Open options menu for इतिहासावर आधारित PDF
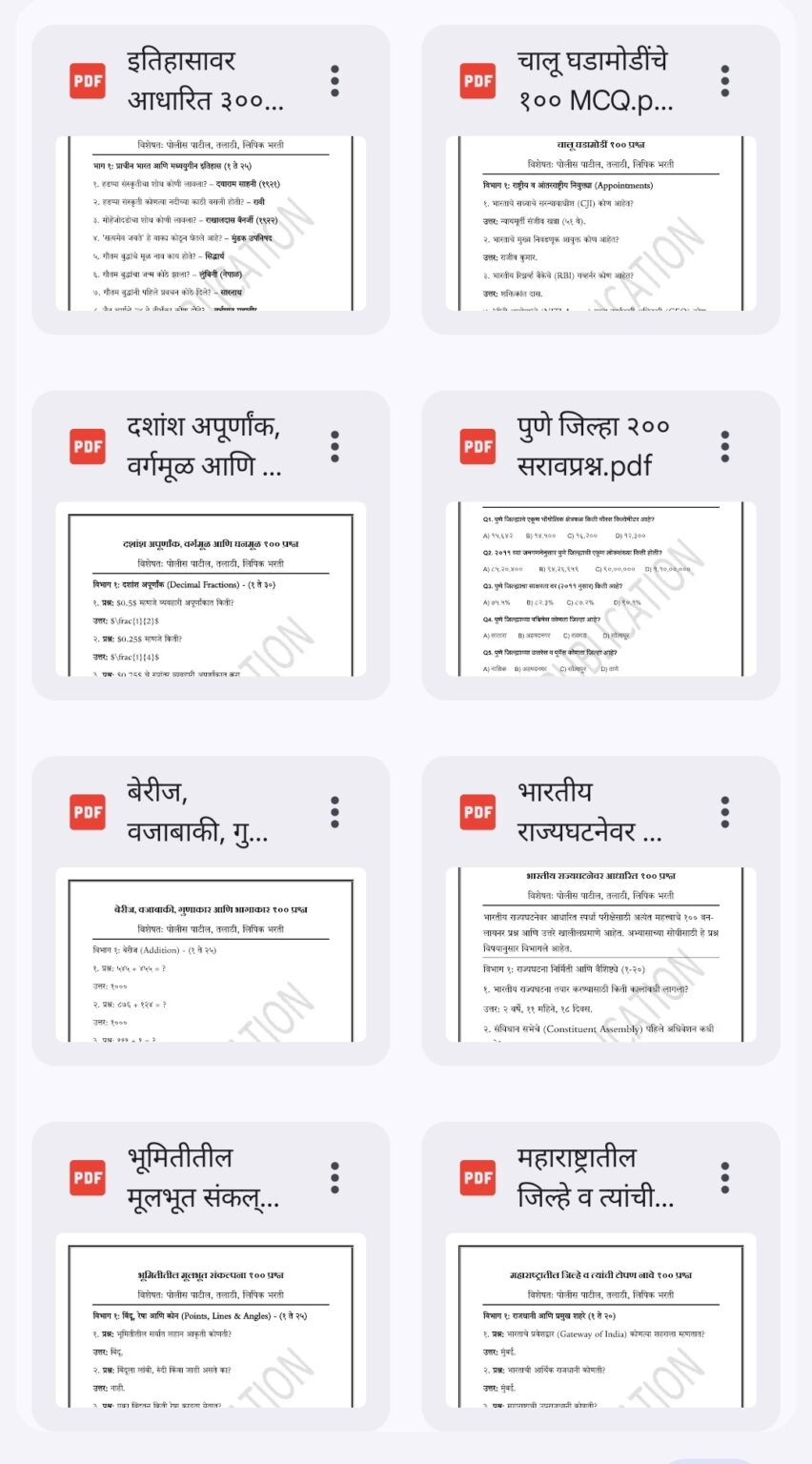812x1464 pixels. point(335,81)
